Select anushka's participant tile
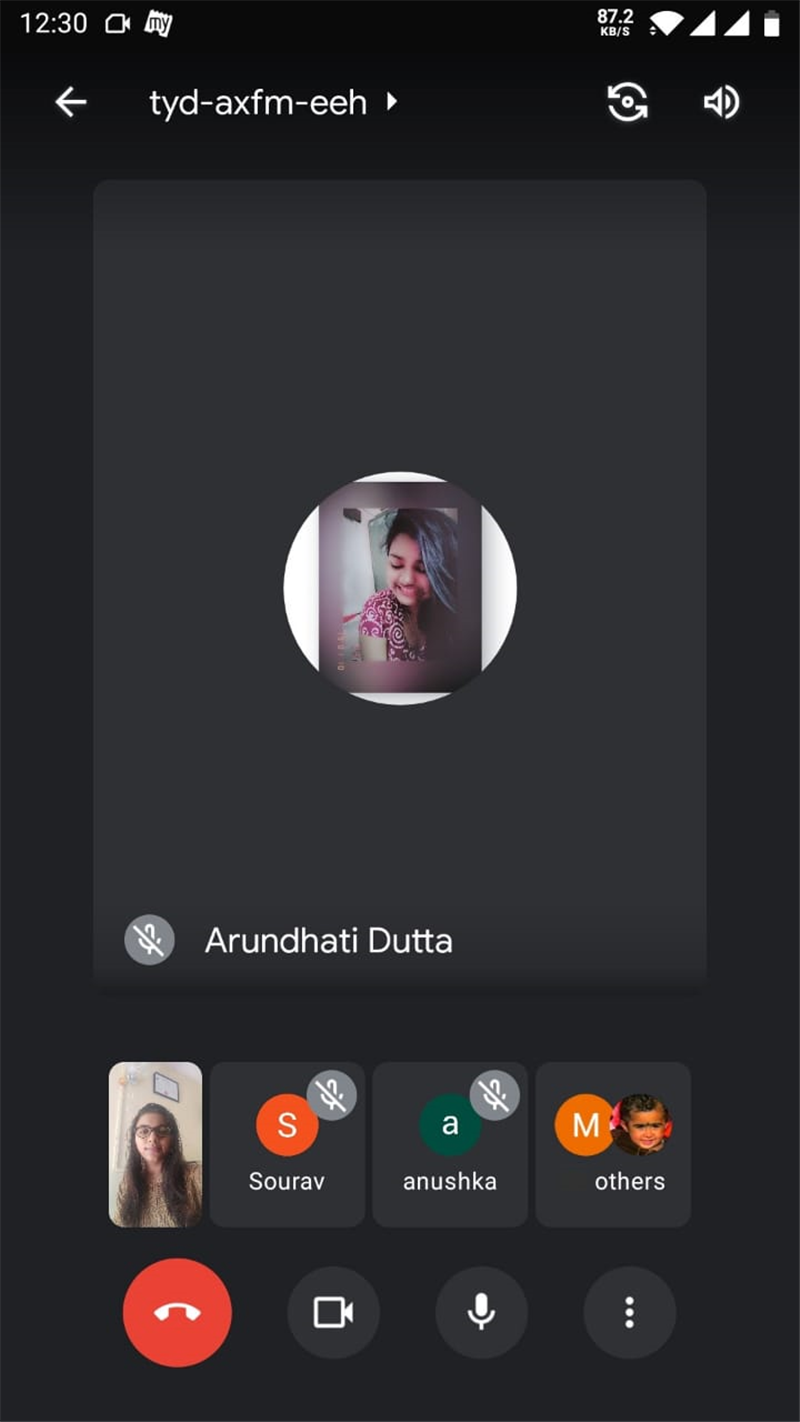 pos(450,1144)
